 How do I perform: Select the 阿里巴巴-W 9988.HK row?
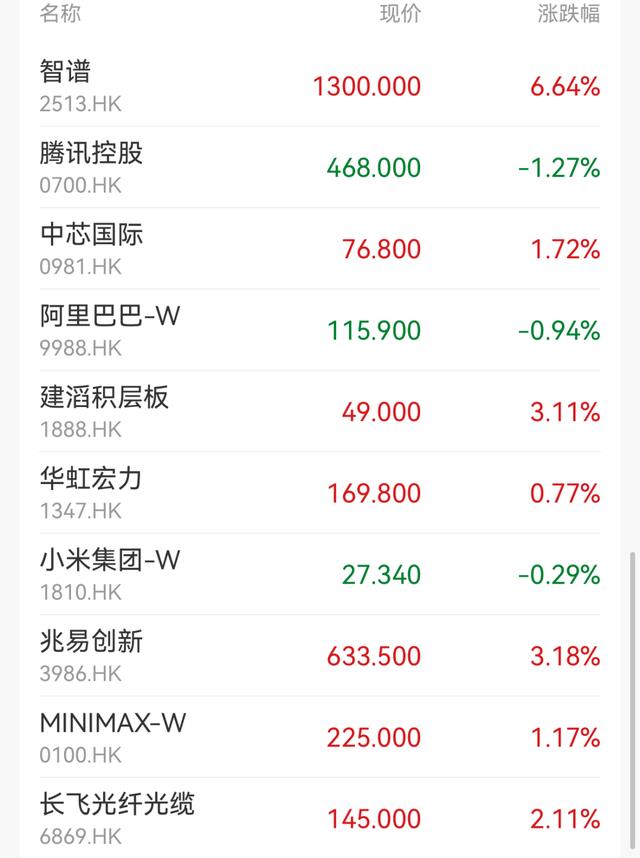320,331
